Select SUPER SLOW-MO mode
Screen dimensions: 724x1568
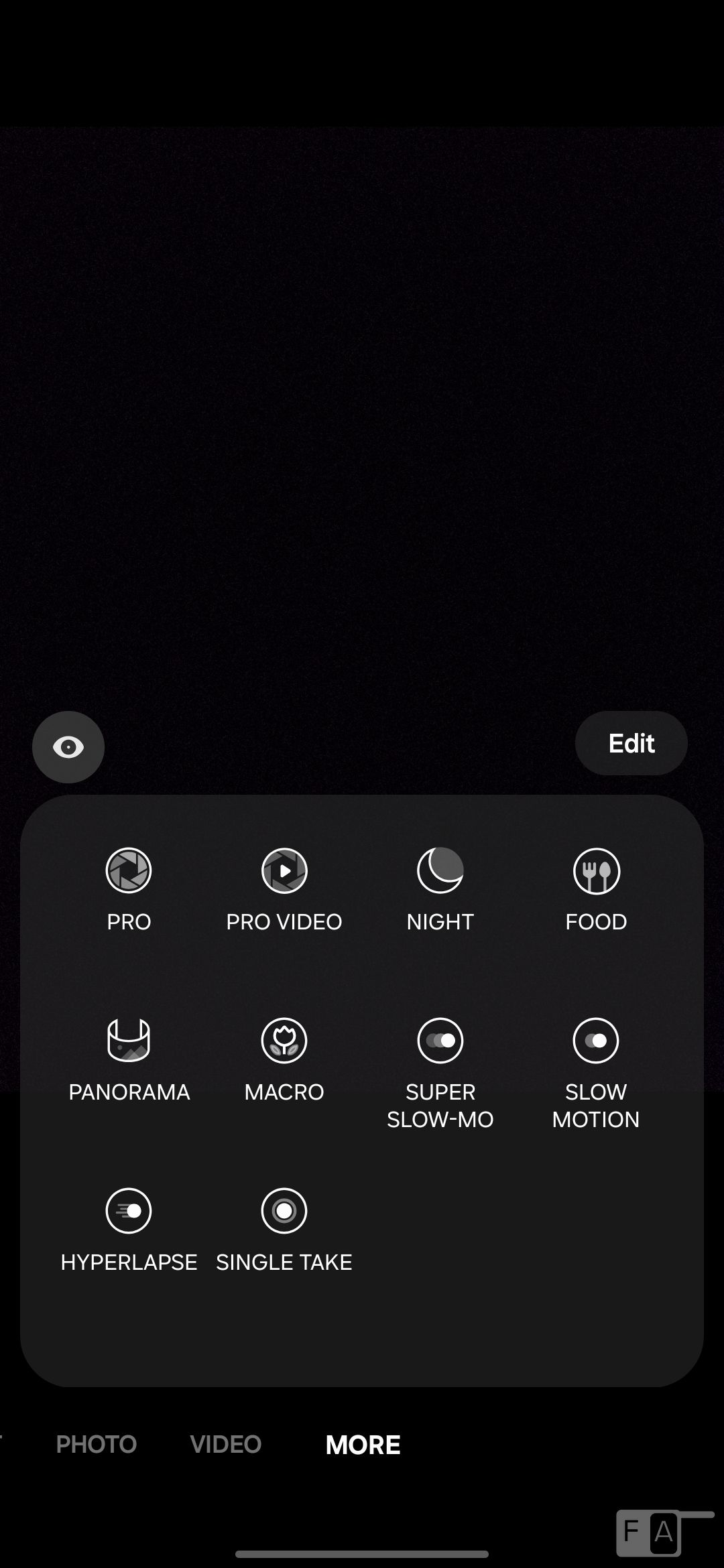click(x=440, y=1069)
